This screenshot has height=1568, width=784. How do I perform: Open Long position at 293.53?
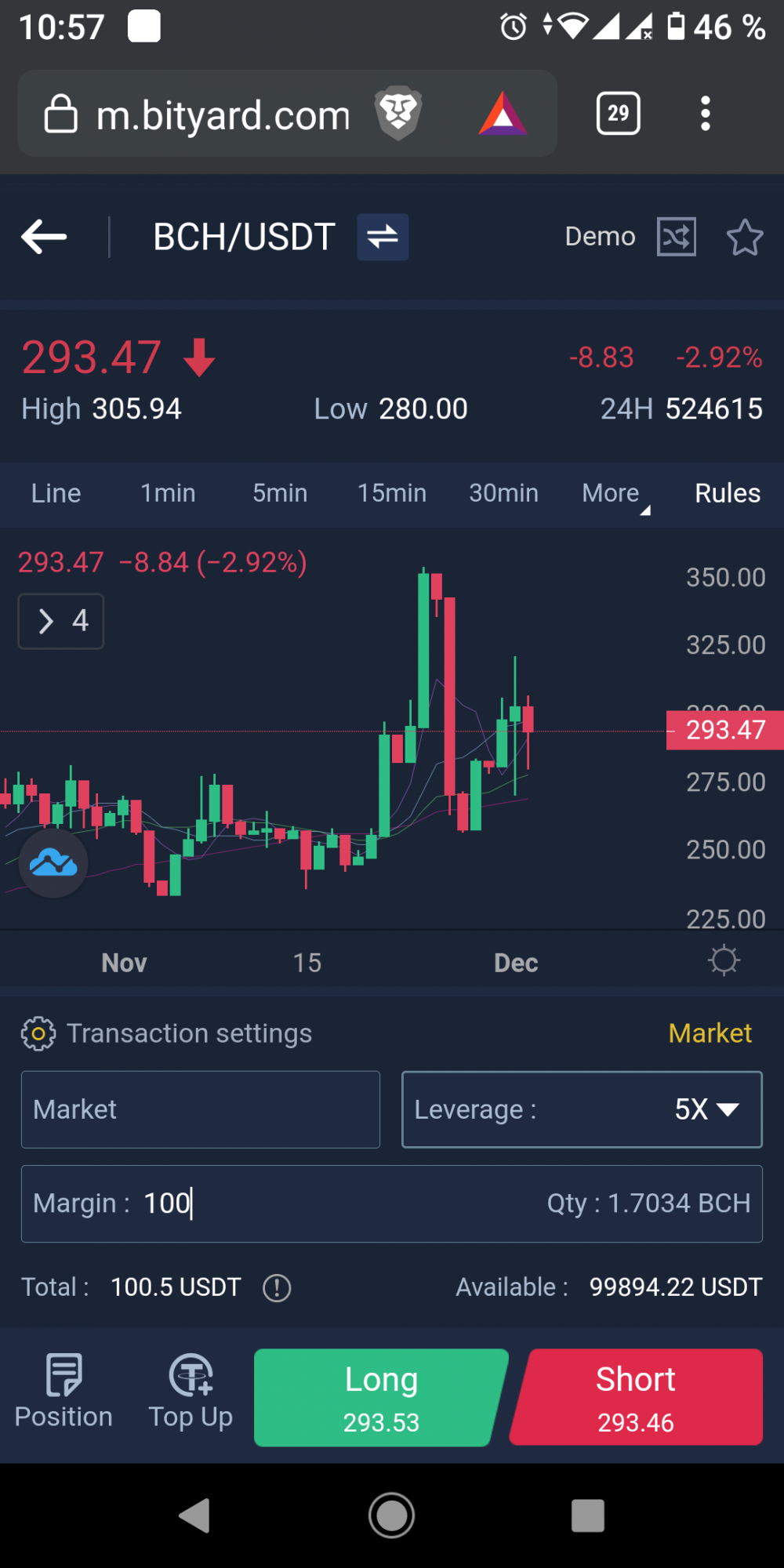tap(382, 1397)
